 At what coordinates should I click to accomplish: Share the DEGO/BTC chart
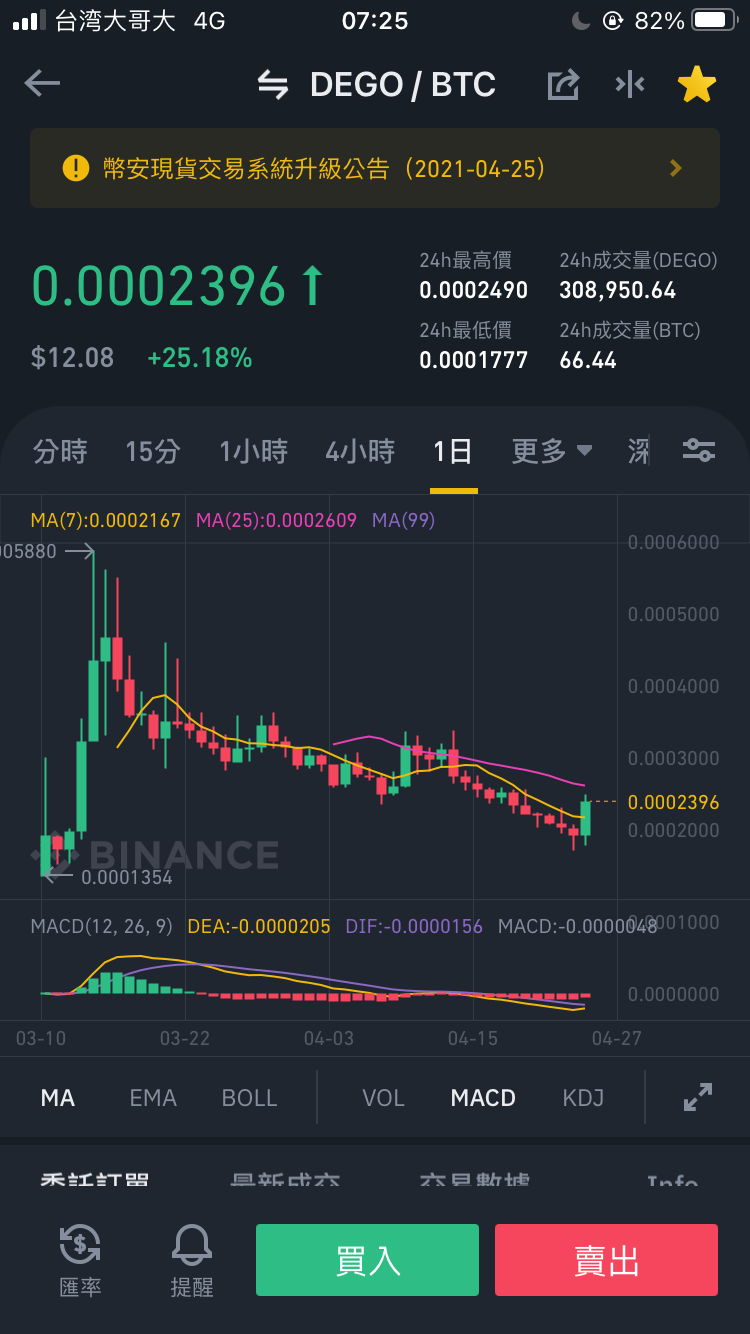click(x=563, y=85)
